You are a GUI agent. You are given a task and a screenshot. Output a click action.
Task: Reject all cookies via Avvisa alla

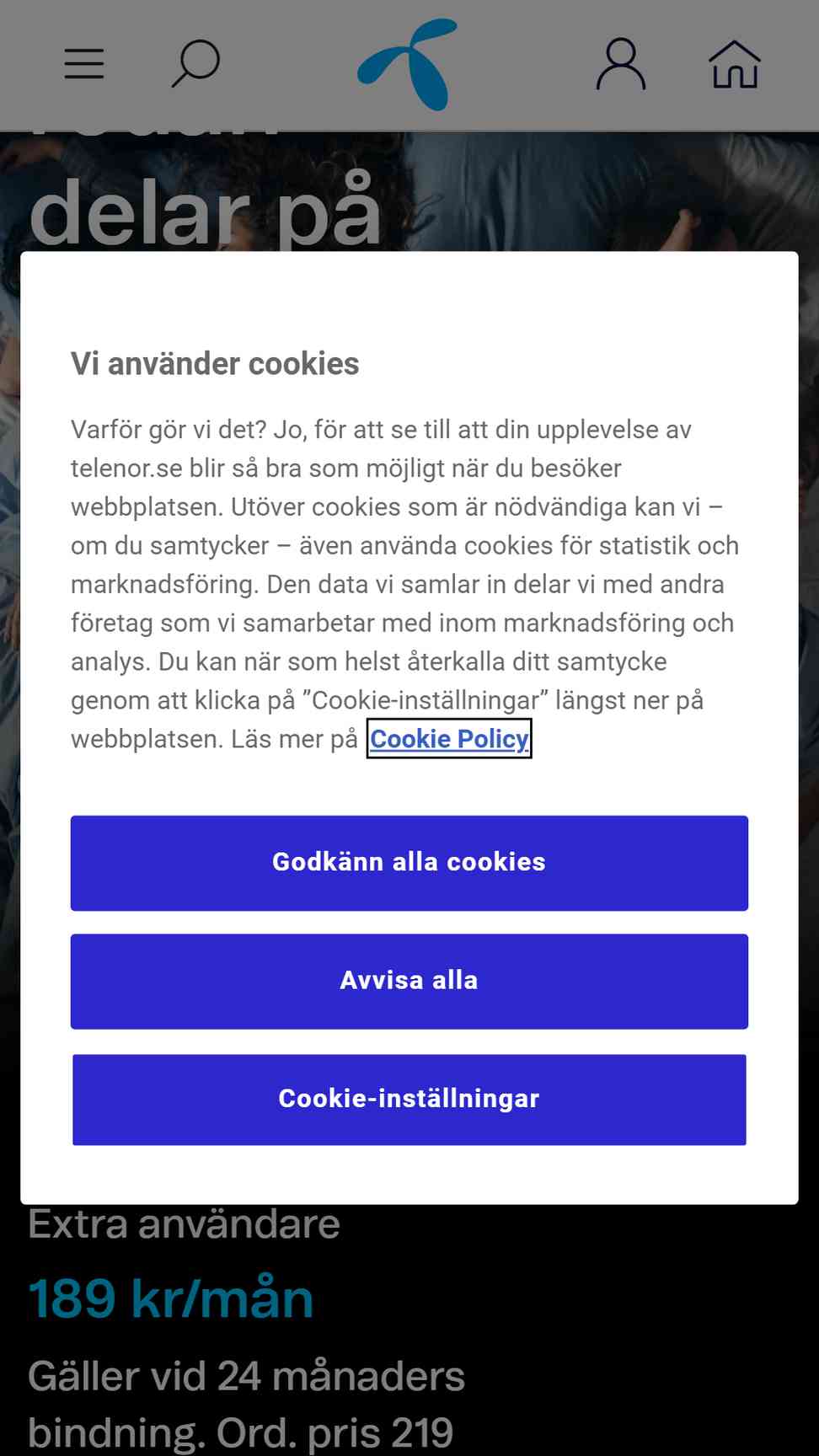[409, 981]
